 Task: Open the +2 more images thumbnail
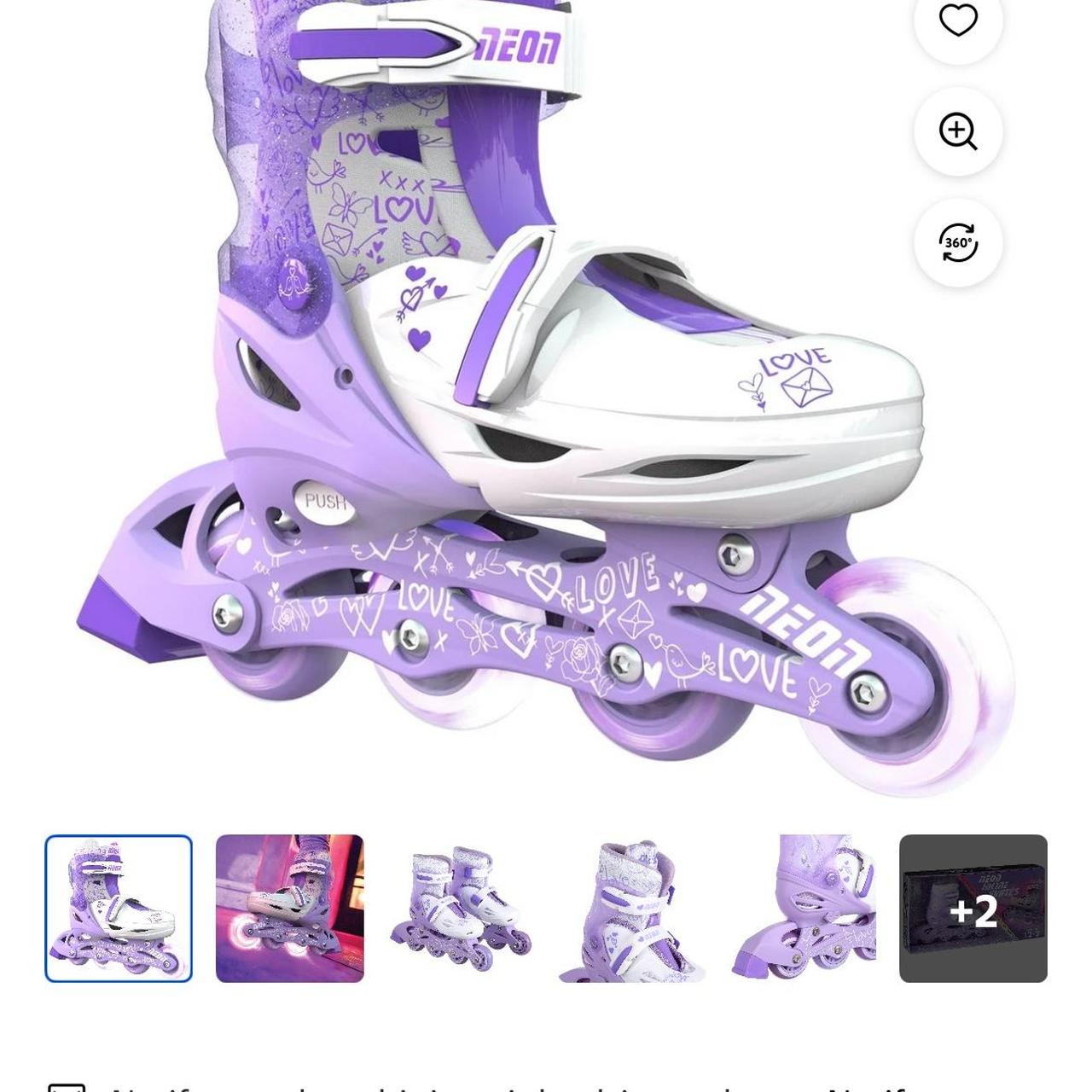click(973, 909)
